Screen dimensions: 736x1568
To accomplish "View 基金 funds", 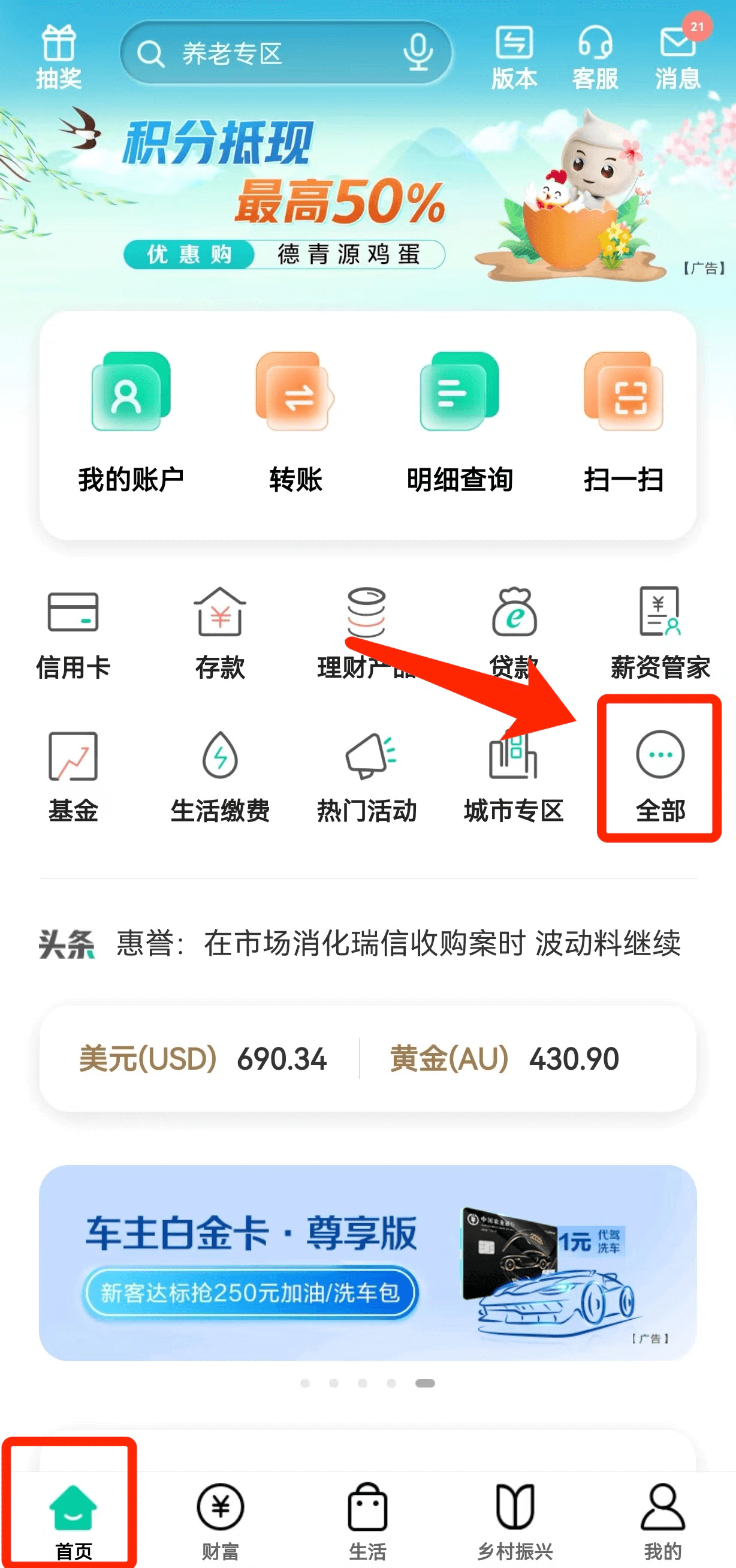I will (x=73, y=777).
